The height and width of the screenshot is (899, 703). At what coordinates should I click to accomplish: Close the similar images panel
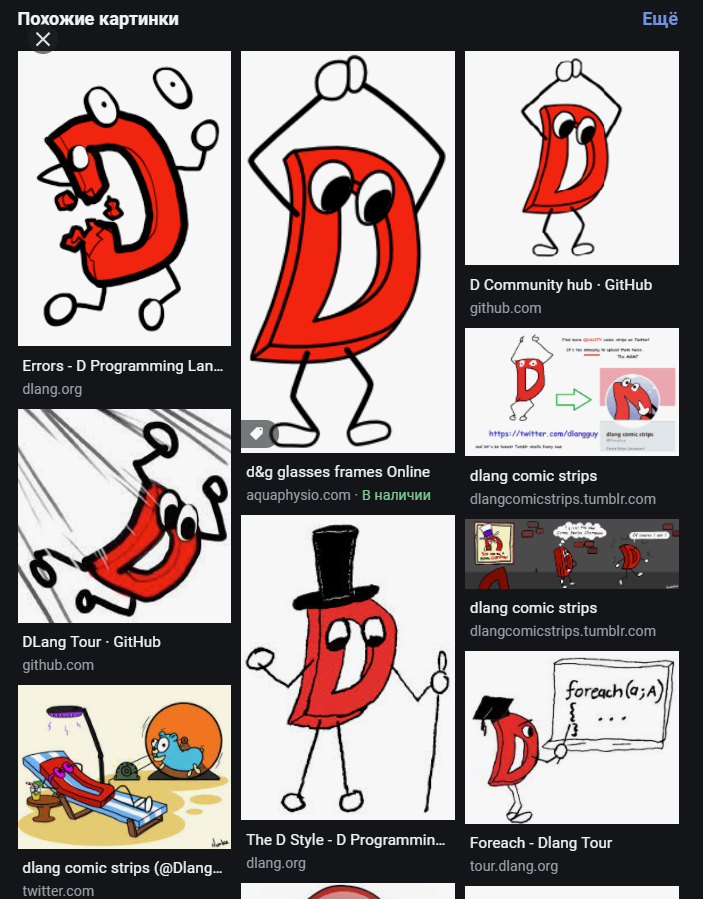[43, 40]
